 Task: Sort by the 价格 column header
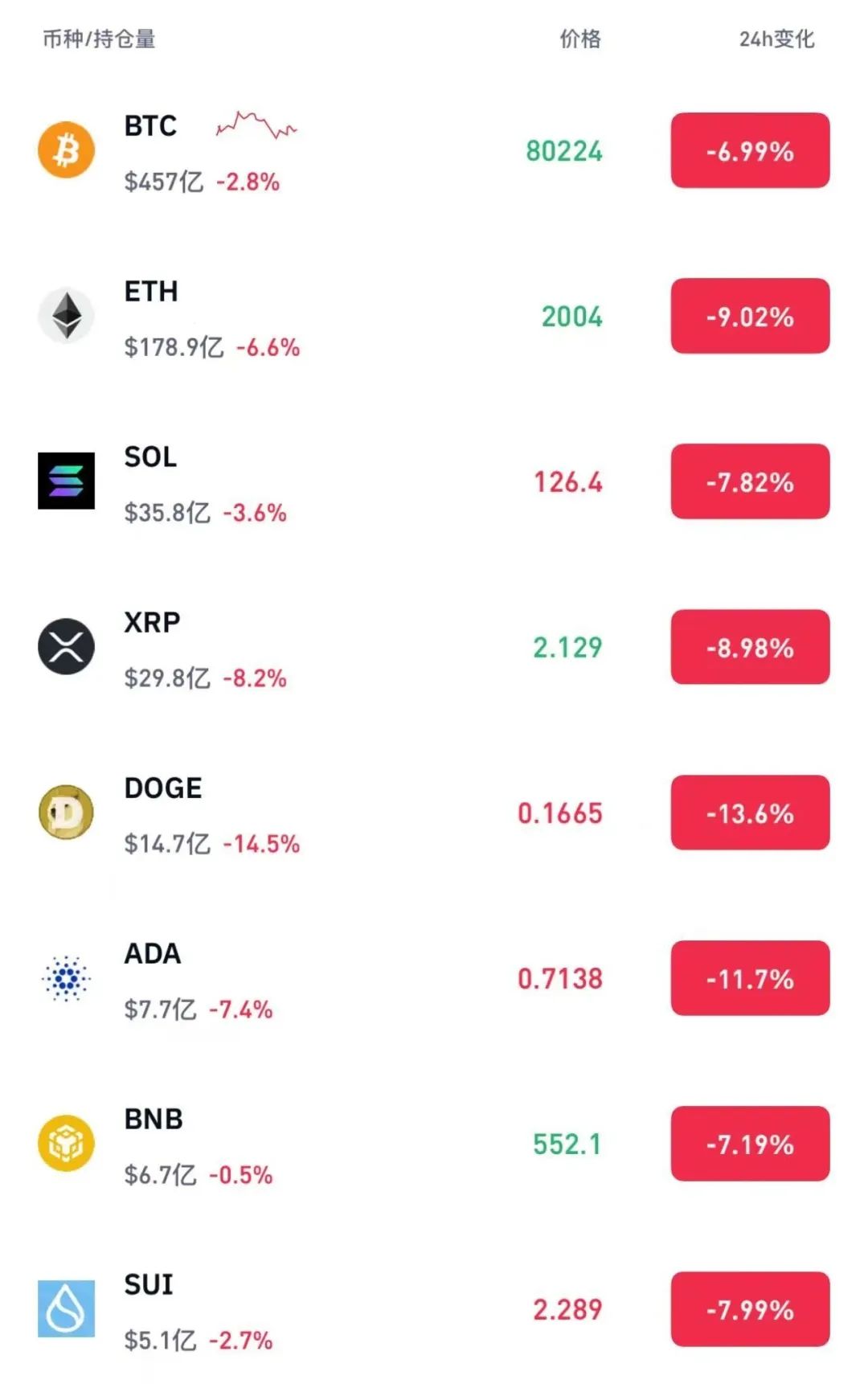pyautogui.click(x=580, y=39)
